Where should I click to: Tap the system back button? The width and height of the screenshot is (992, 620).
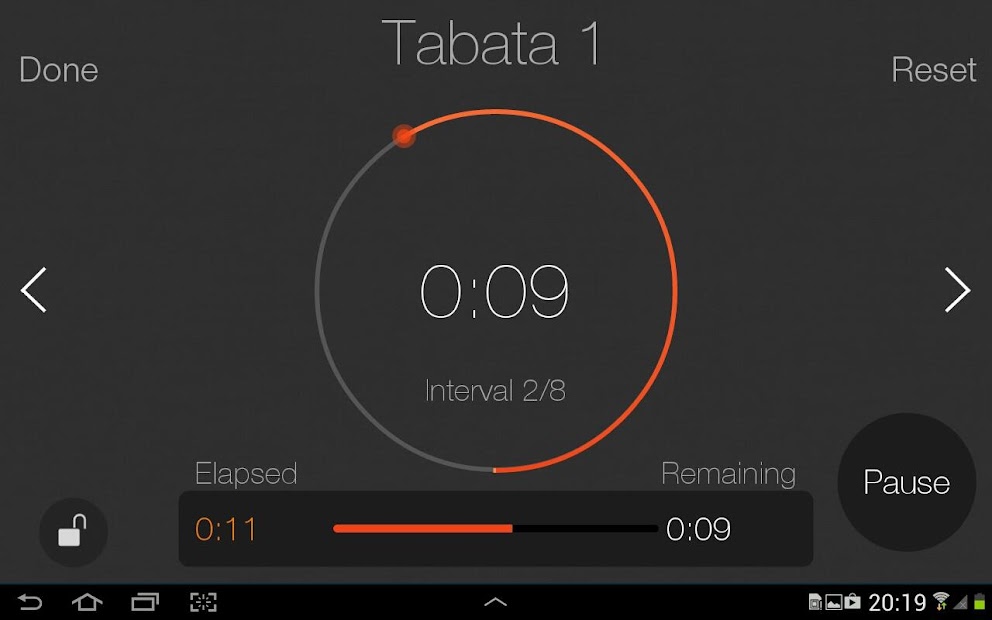(31, 602)
